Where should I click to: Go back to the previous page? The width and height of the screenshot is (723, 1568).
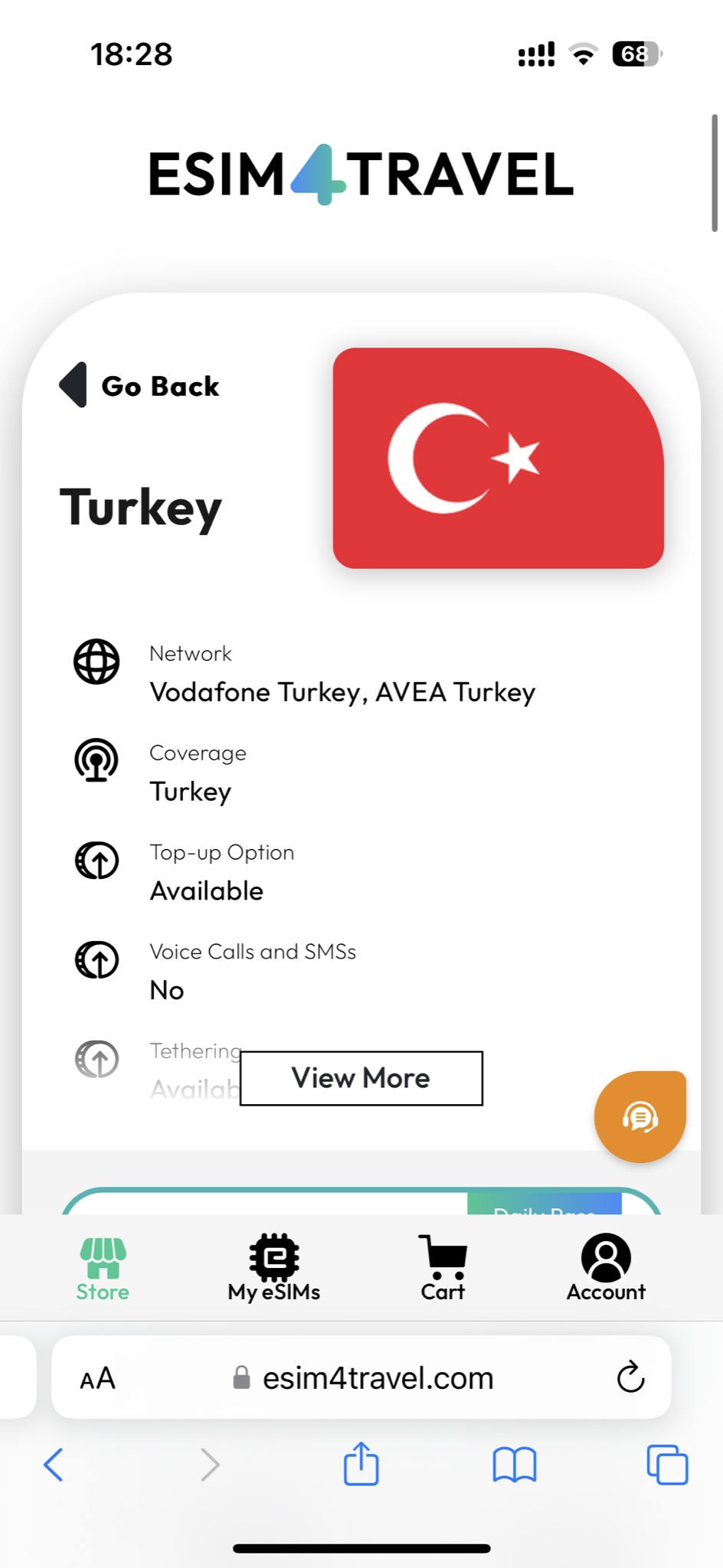140,386
